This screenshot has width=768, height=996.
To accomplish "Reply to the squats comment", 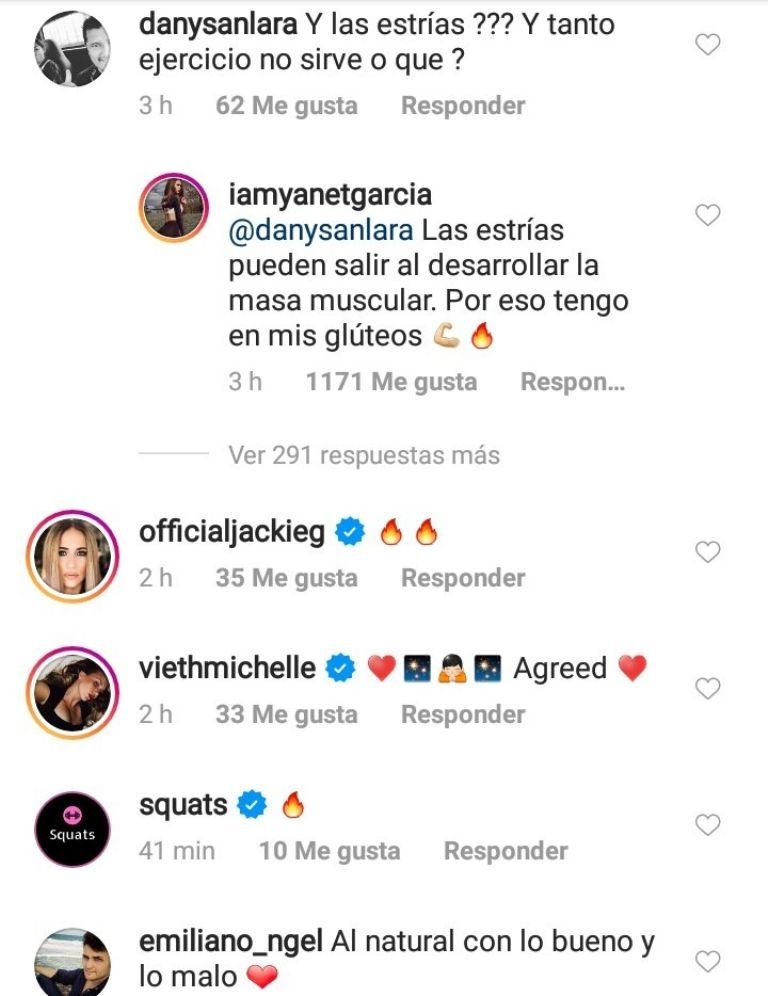I will [505, 851].
